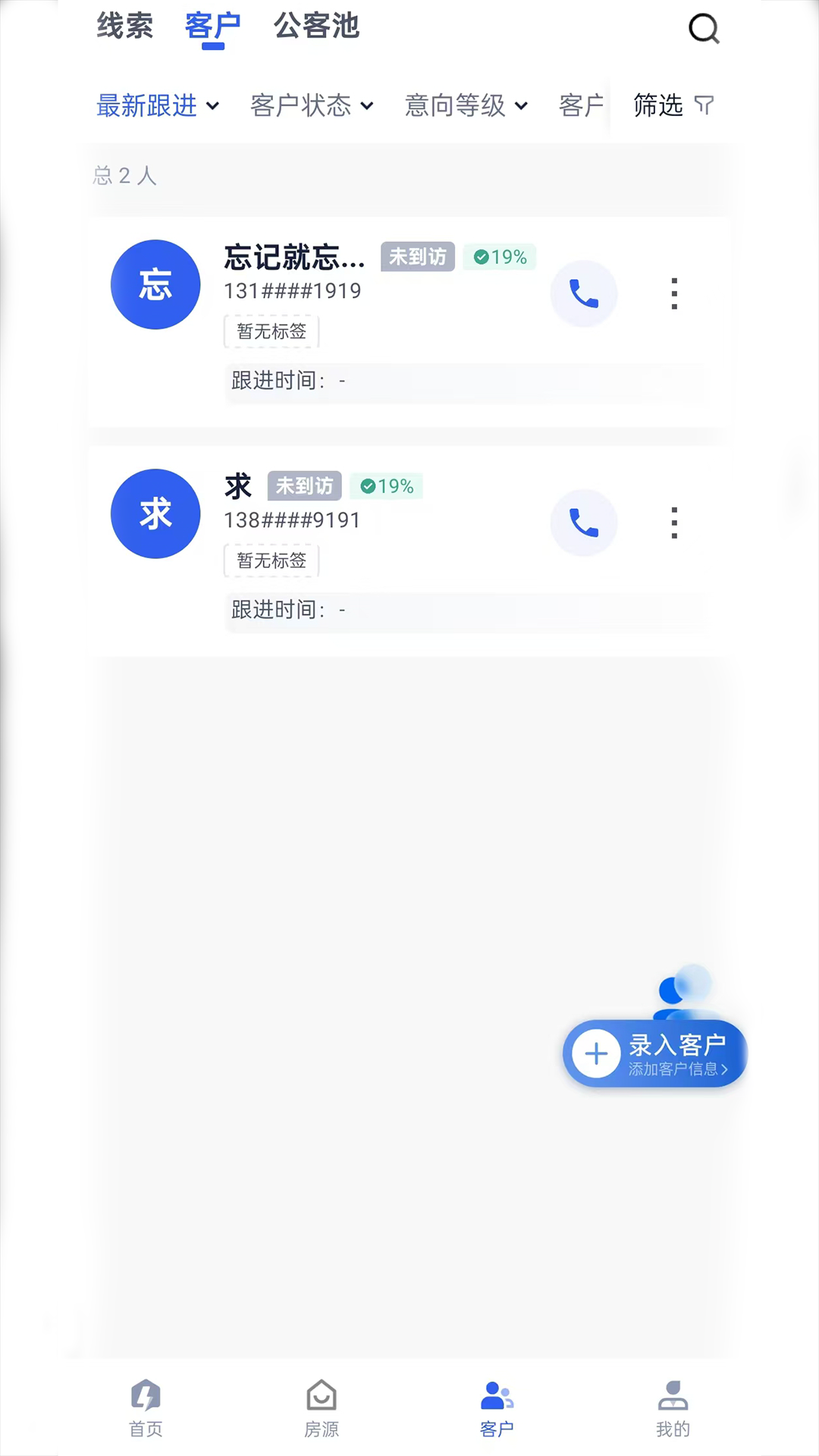Call customer 求 via phone icon

coord(583,522)
